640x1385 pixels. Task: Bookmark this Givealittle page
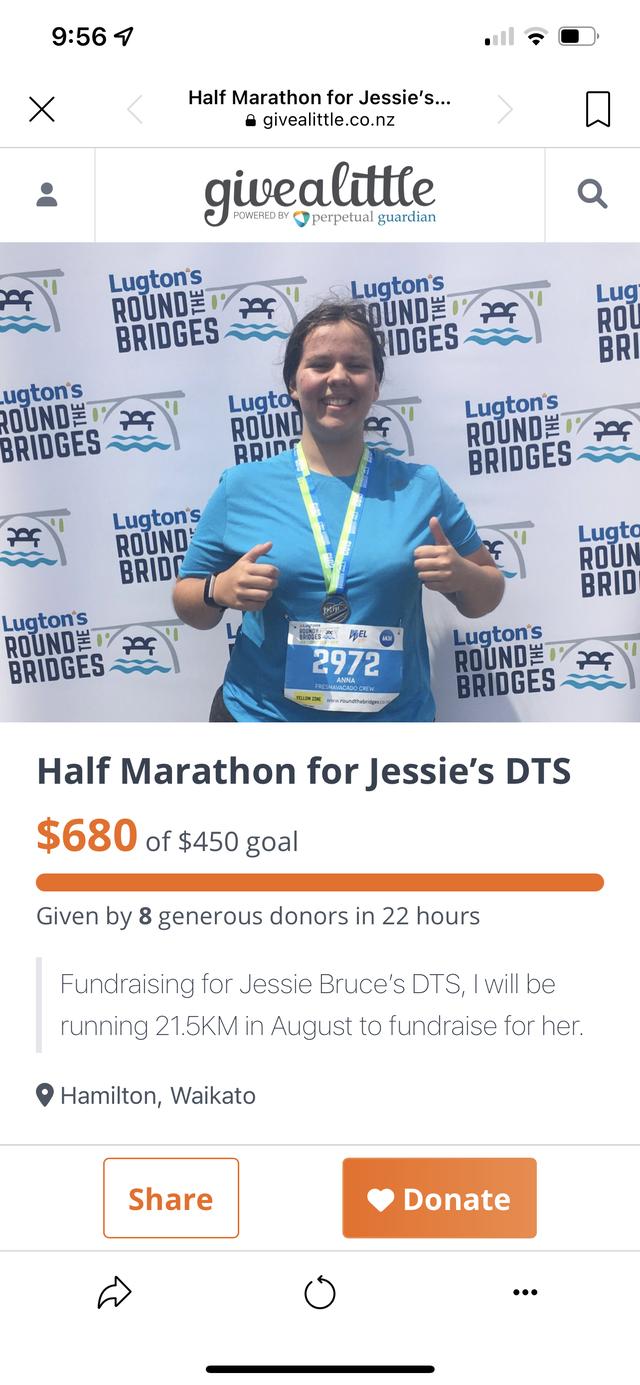point(597,109)
